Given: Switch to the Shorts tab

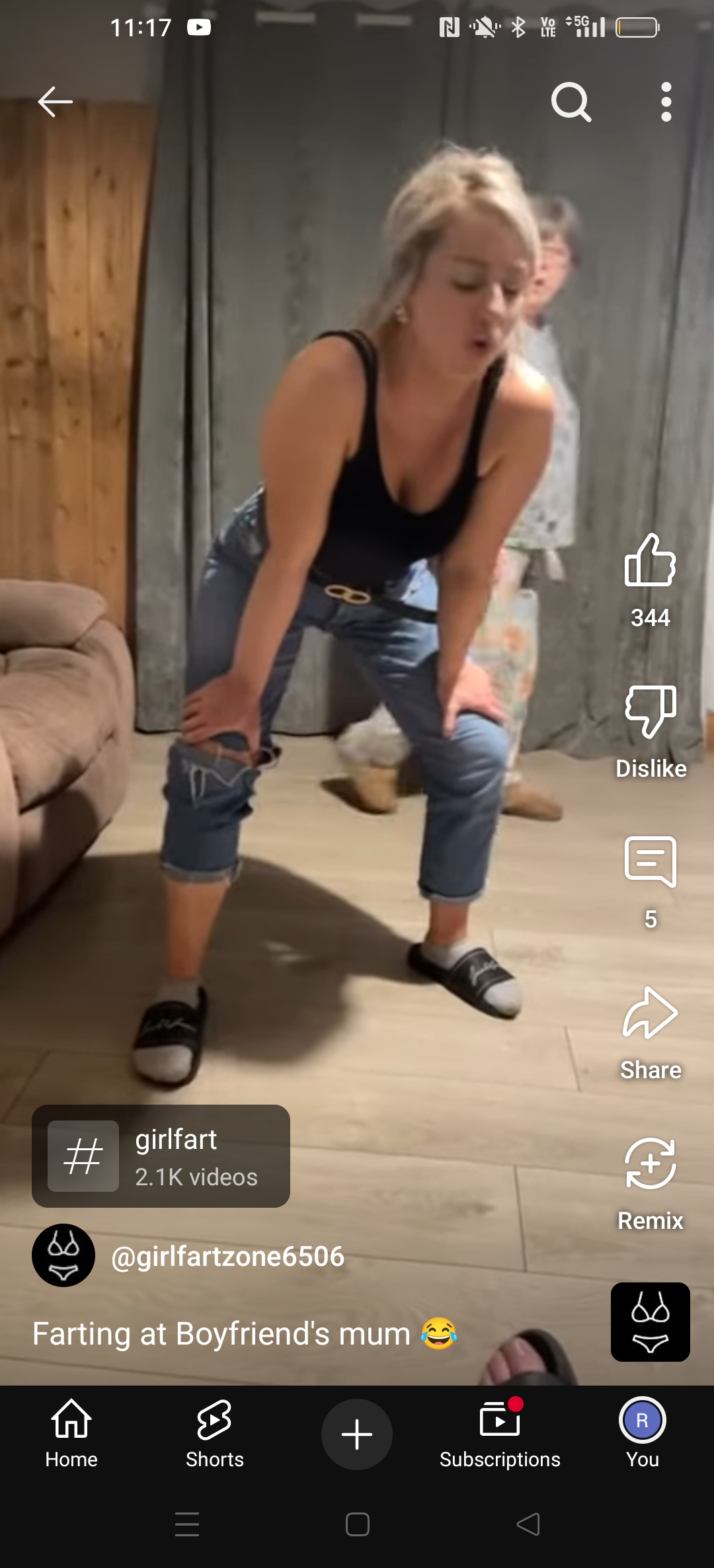Looking at the screenshot, I should (x=214, y=1433).
